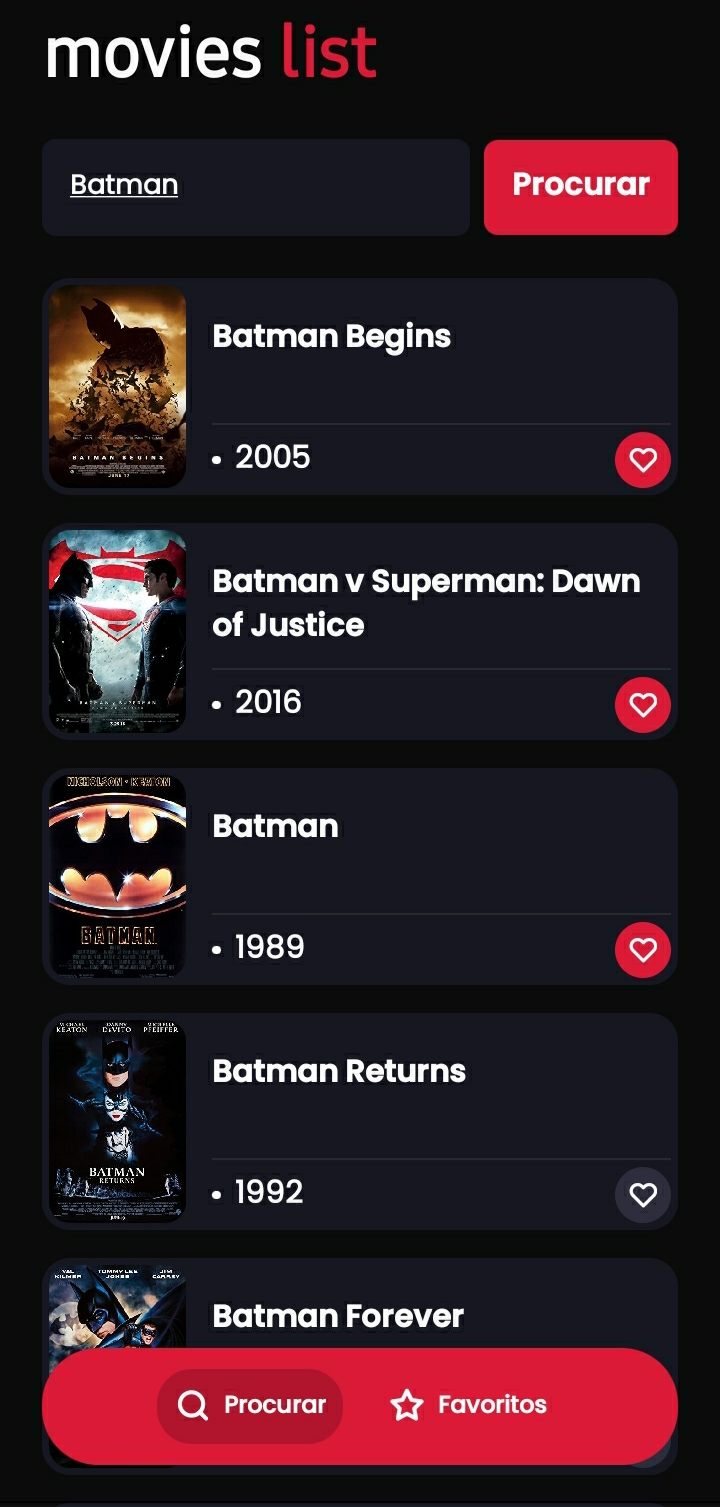Select the Procurar tab in bottom navigation
The height and width of the screenshot is (1507, 720).
tap(250, 1405)
